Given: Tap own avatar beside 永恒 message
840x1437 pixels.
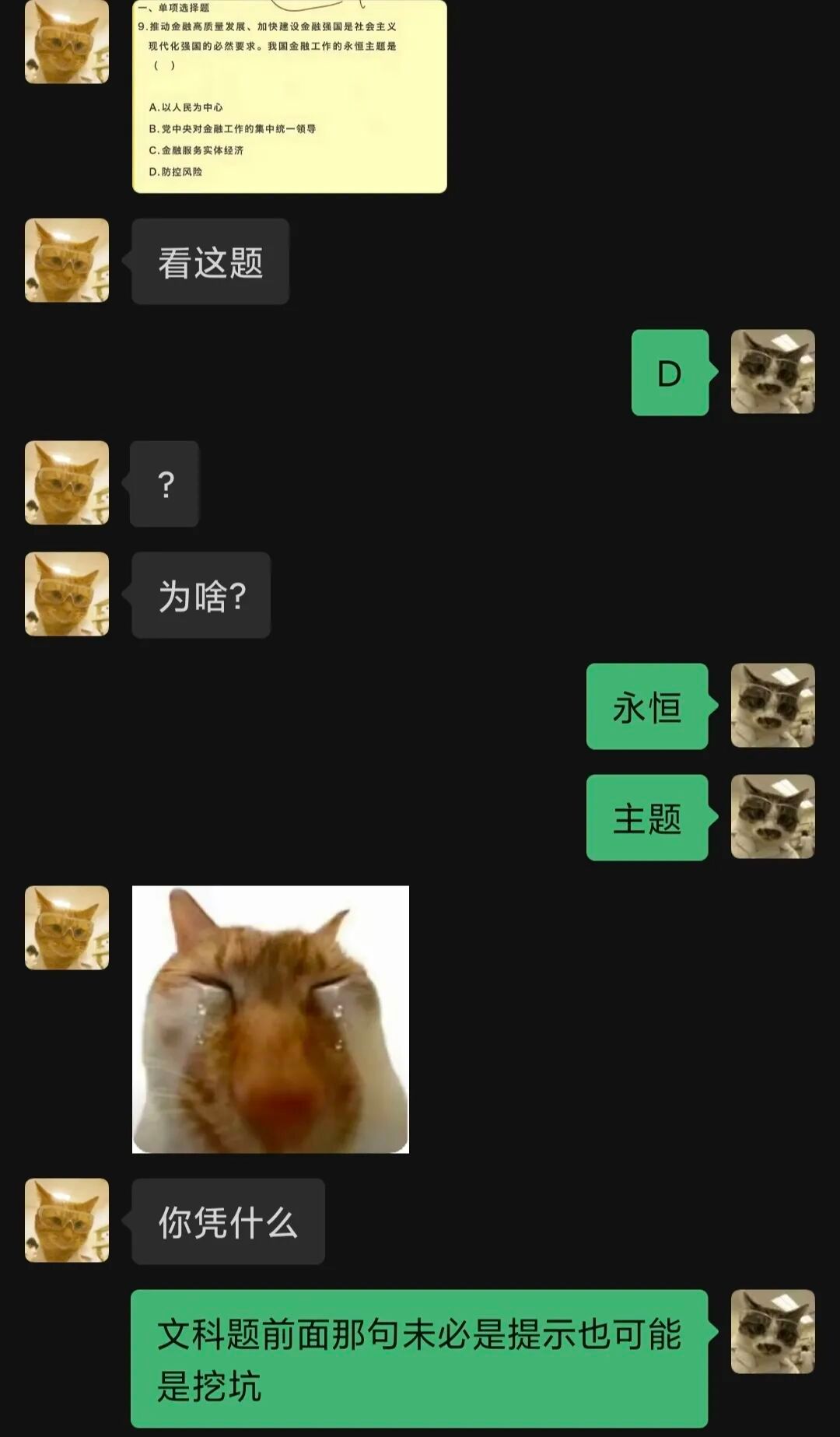Looking at the screenshot, I should click(772, 706).
